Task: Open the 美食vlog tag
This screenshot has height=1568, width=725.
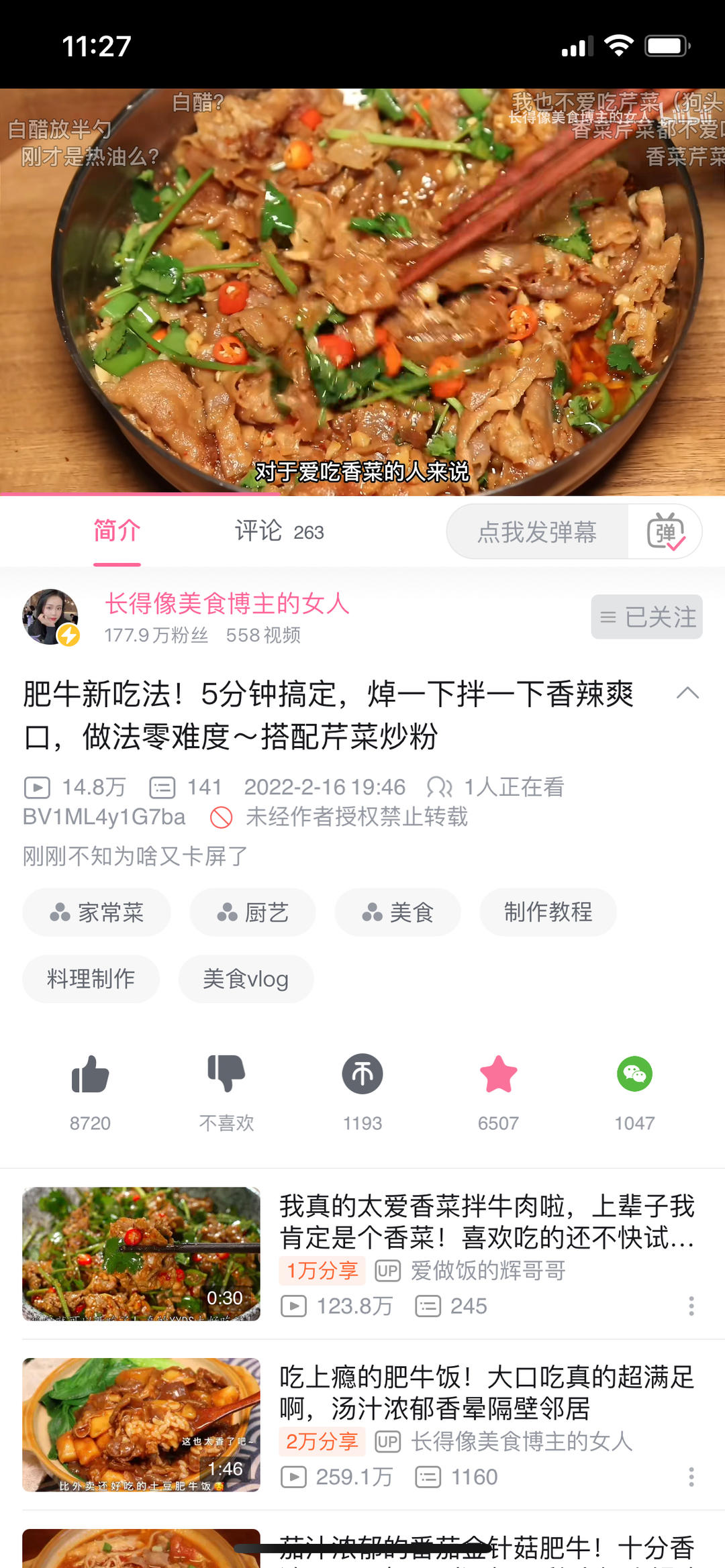Action: [x=246, y=979]
